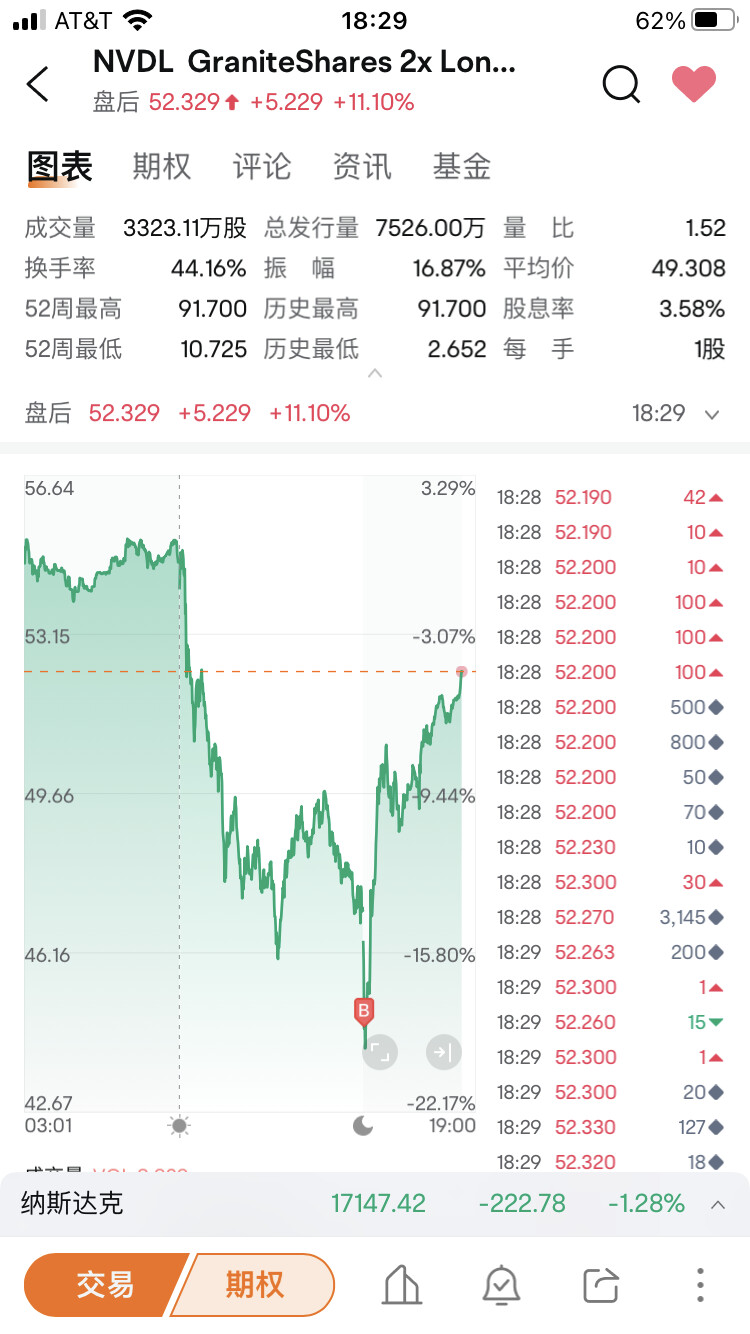
Task: Open the bottom bar's building icon
Action: [x=402, y=1285]
